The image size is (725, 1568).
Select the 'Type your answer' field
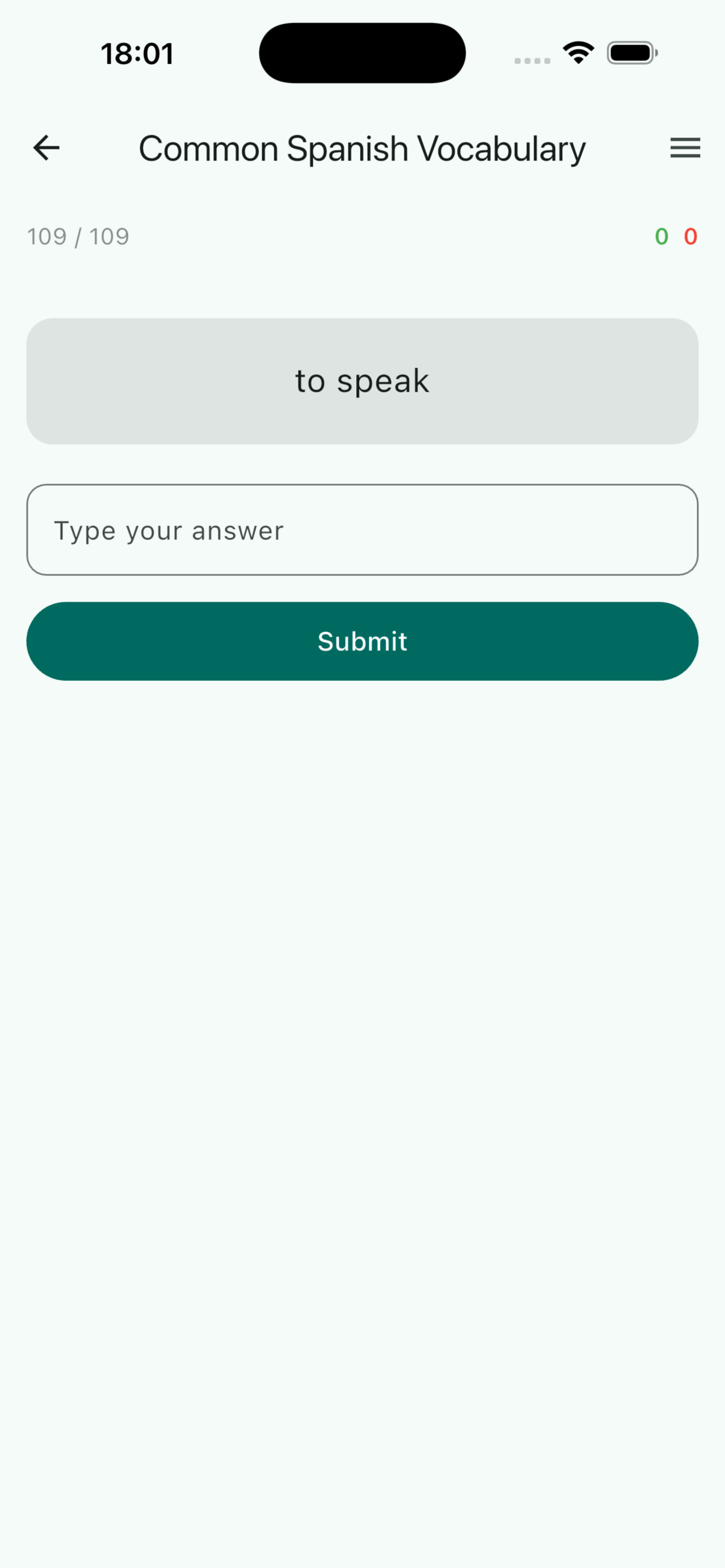[x=362, y=529]
